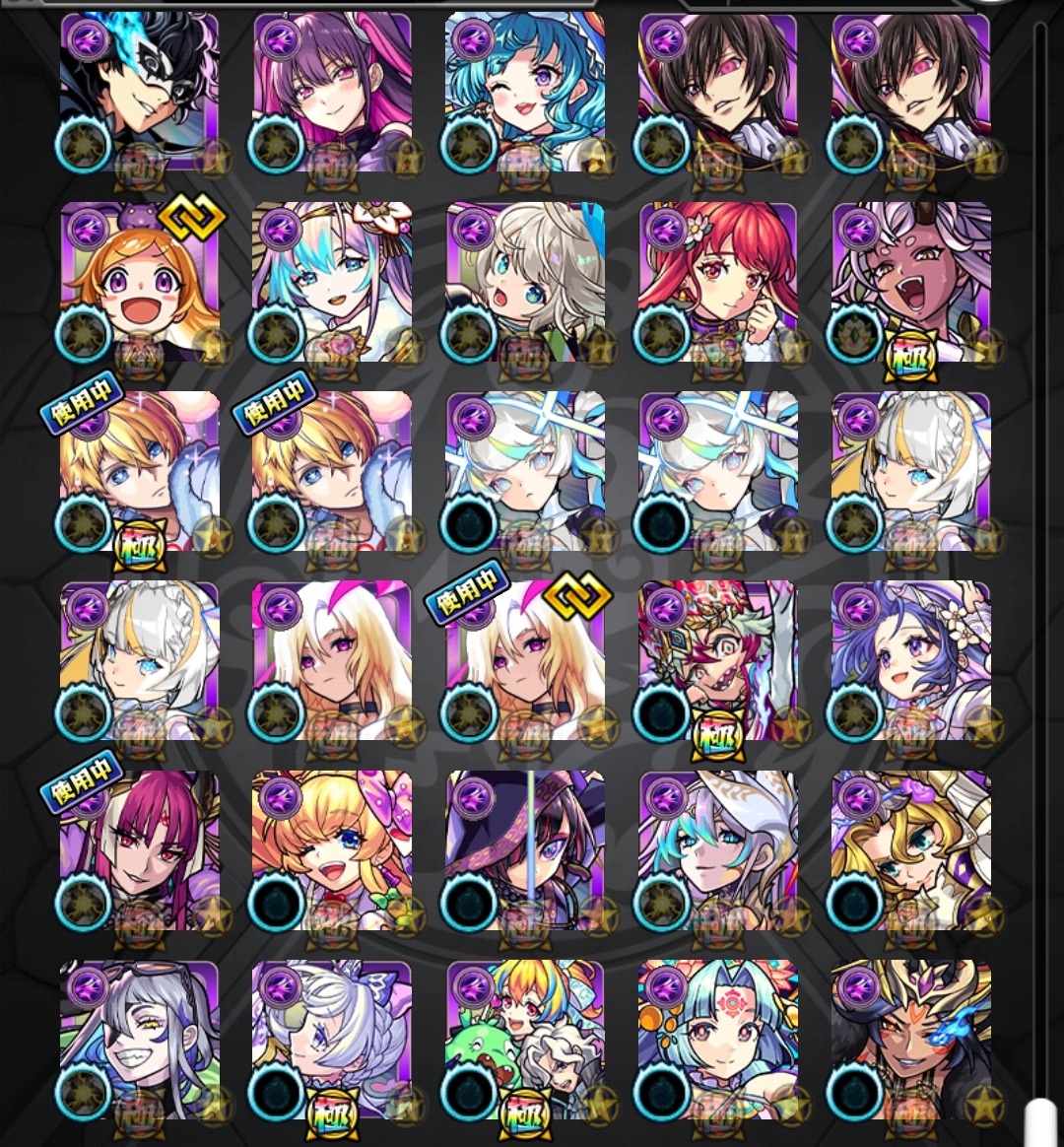
Task: Select rainbow-haired girl with green dragon
Action: [x=524, y=1039]
